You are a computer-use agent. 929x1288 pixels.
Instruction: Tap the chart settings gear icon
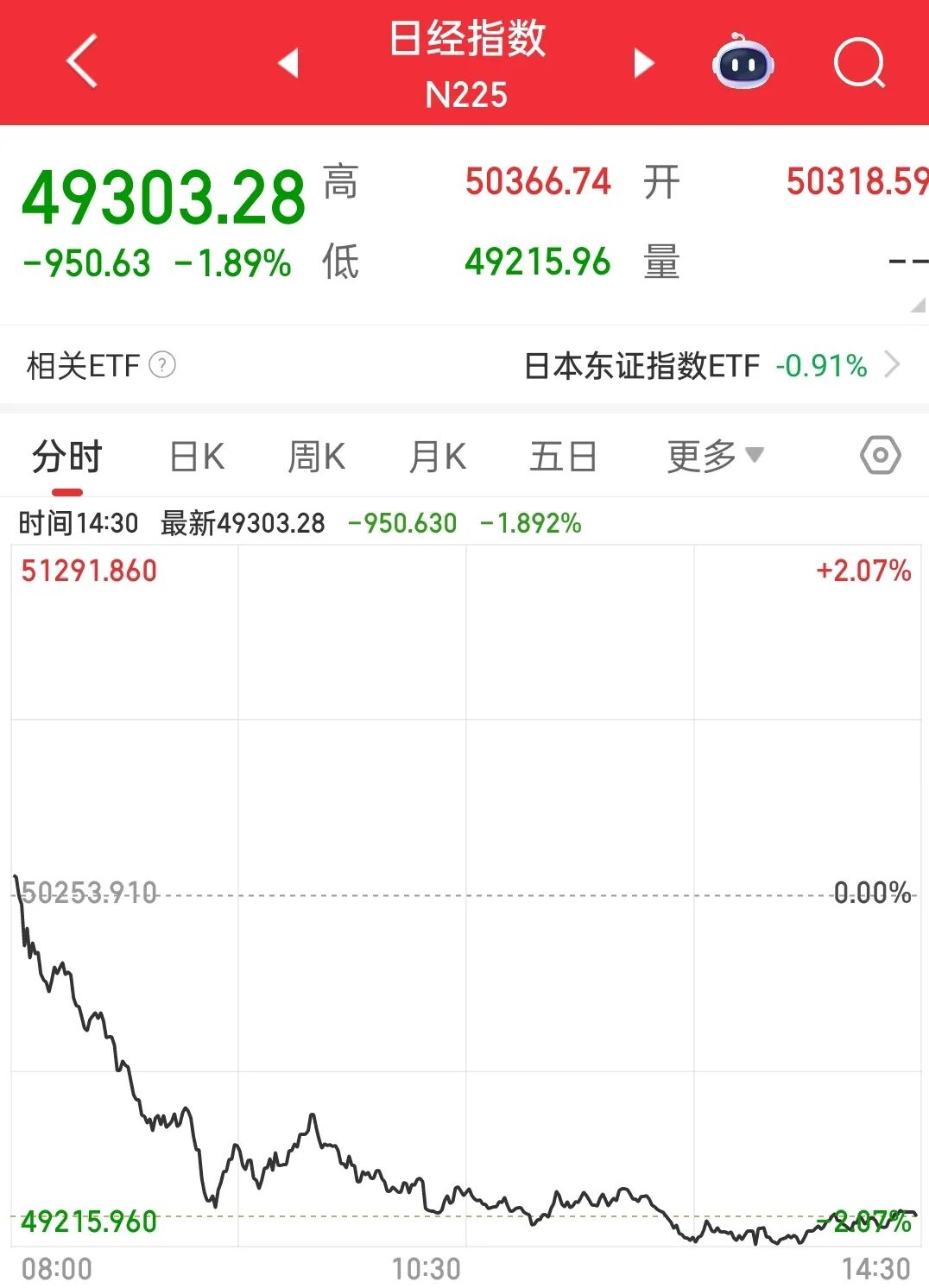(x=882, y=455)
